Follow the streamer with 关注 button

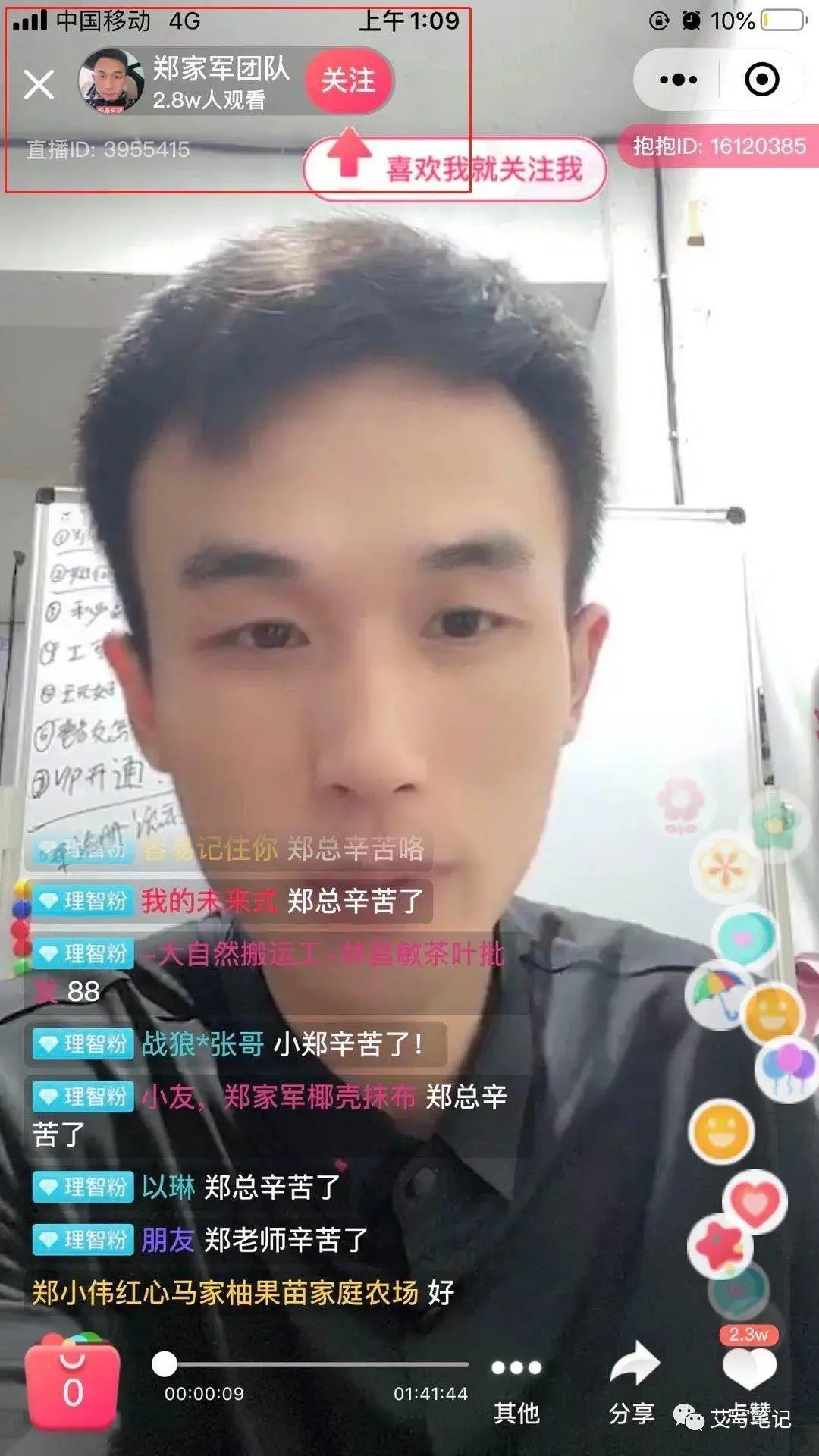pos(348,80)
